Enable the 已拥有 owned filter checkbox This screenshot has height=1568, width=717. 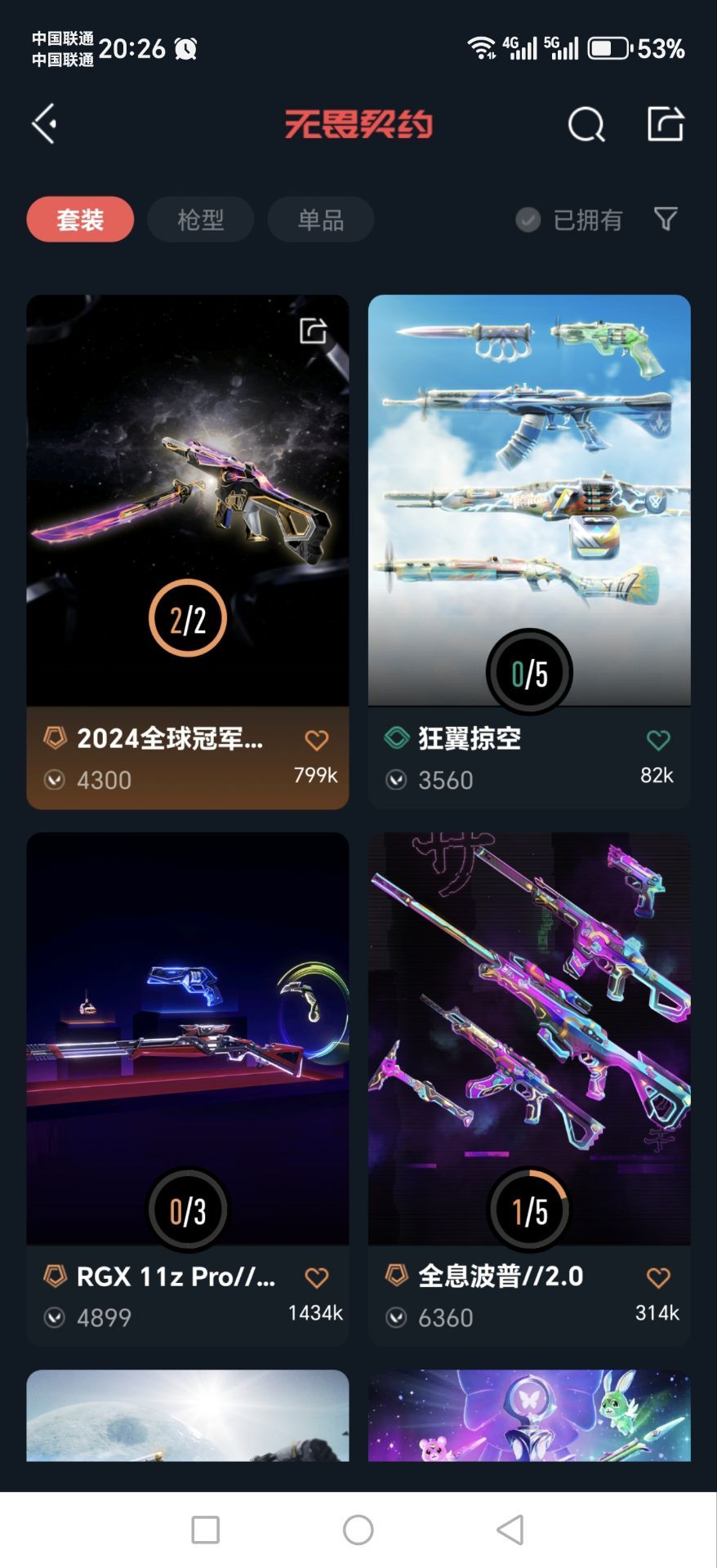tap(528, 219)
